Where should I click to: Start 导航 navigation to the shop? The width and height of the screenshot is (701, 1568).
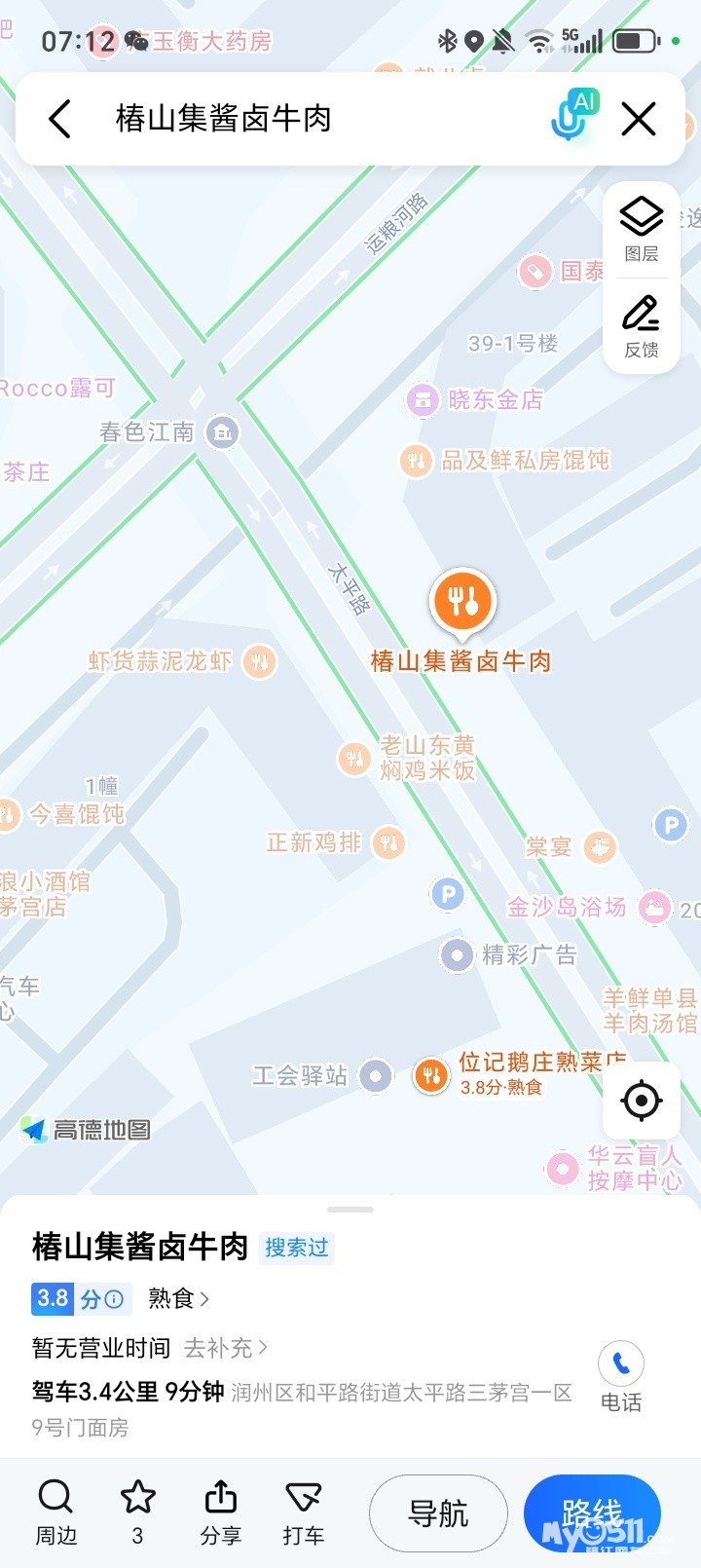click(438, 1513)
